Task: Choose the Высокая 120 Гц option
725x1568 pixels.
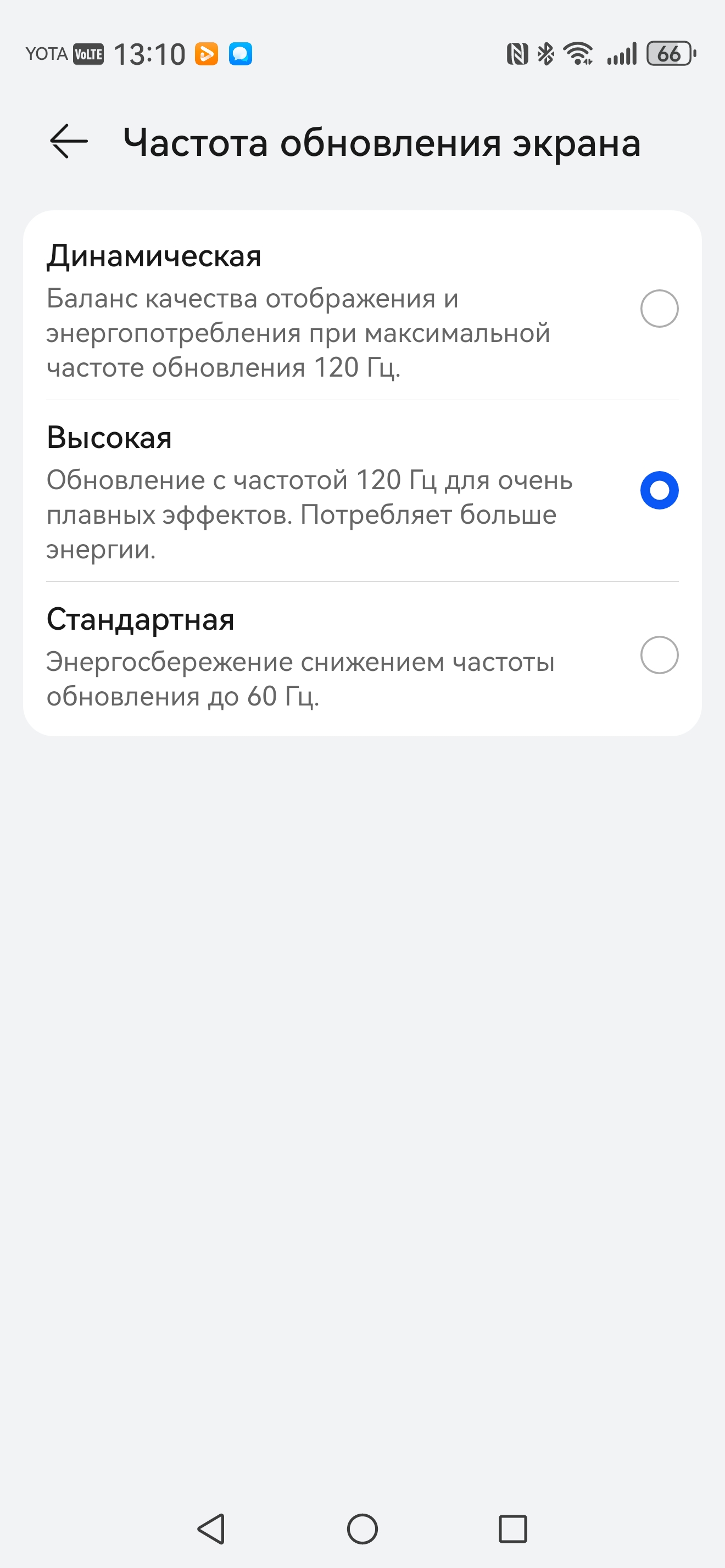Action: click(x=659, y=490)
